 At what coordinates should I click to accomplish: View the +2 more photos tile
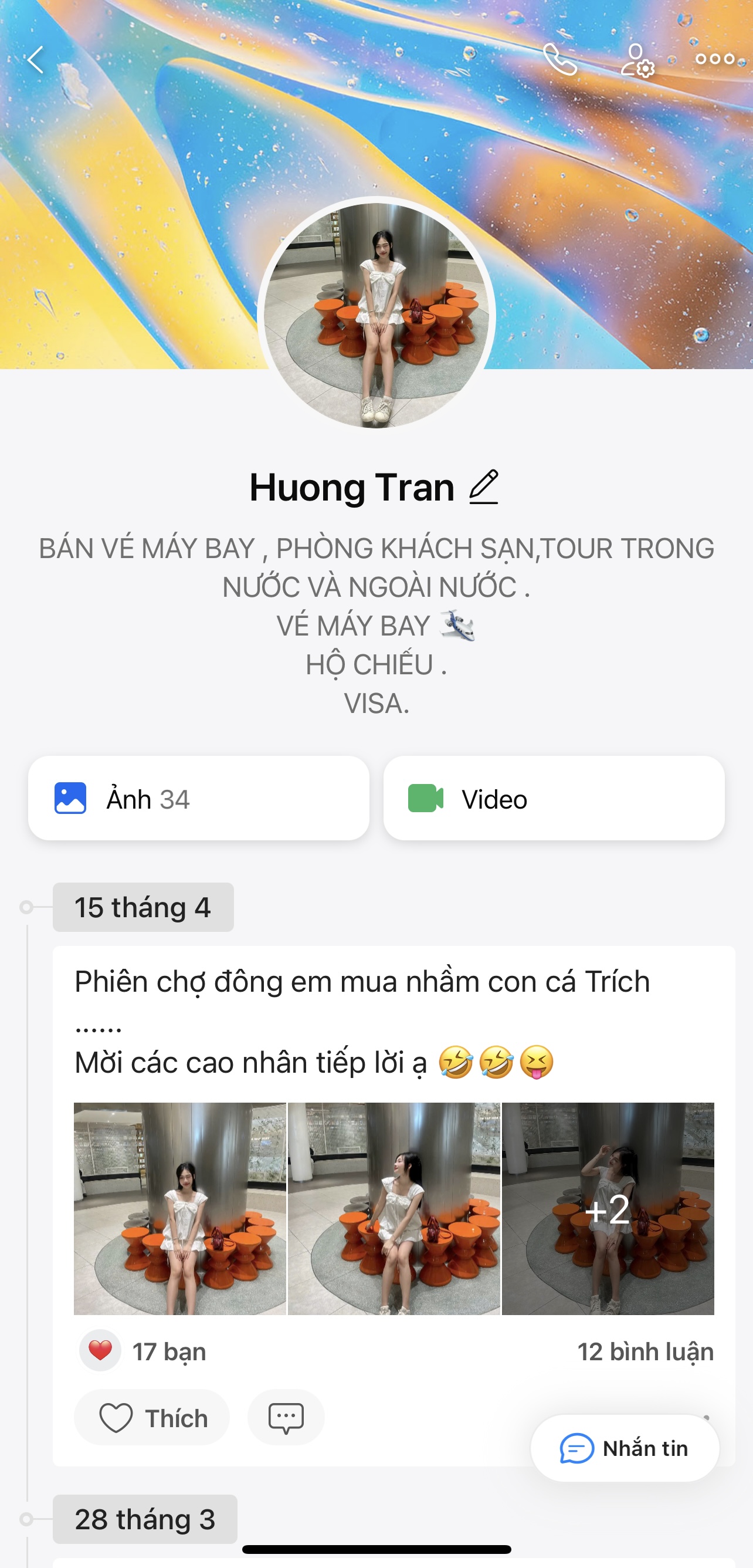608,1209
